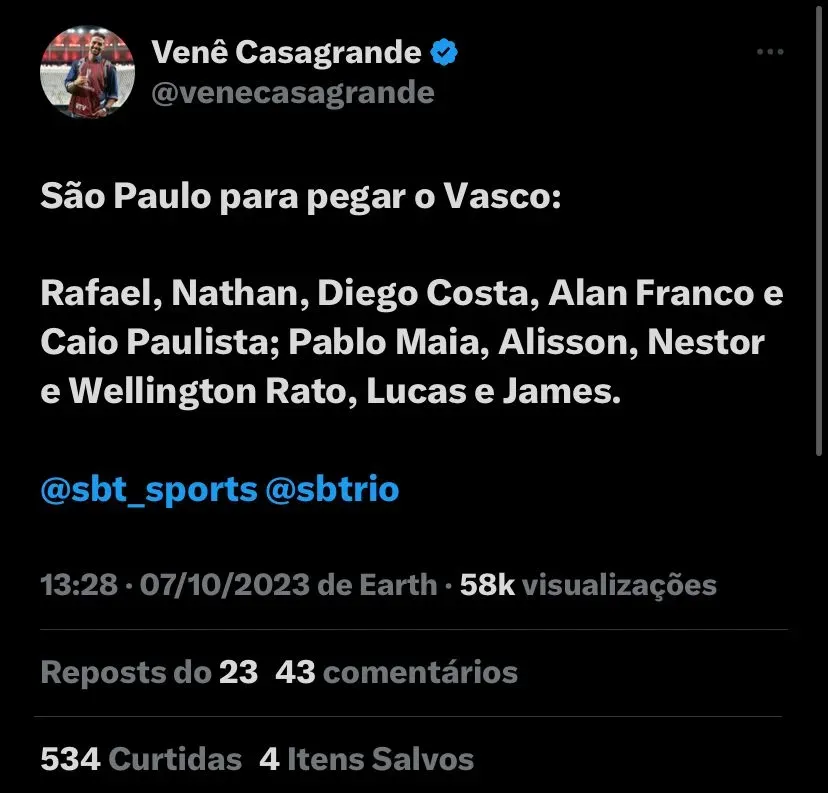828x793 pixels.
Task: Visit the @venecasagrande profile handle
Action: [x=292, y=93]
